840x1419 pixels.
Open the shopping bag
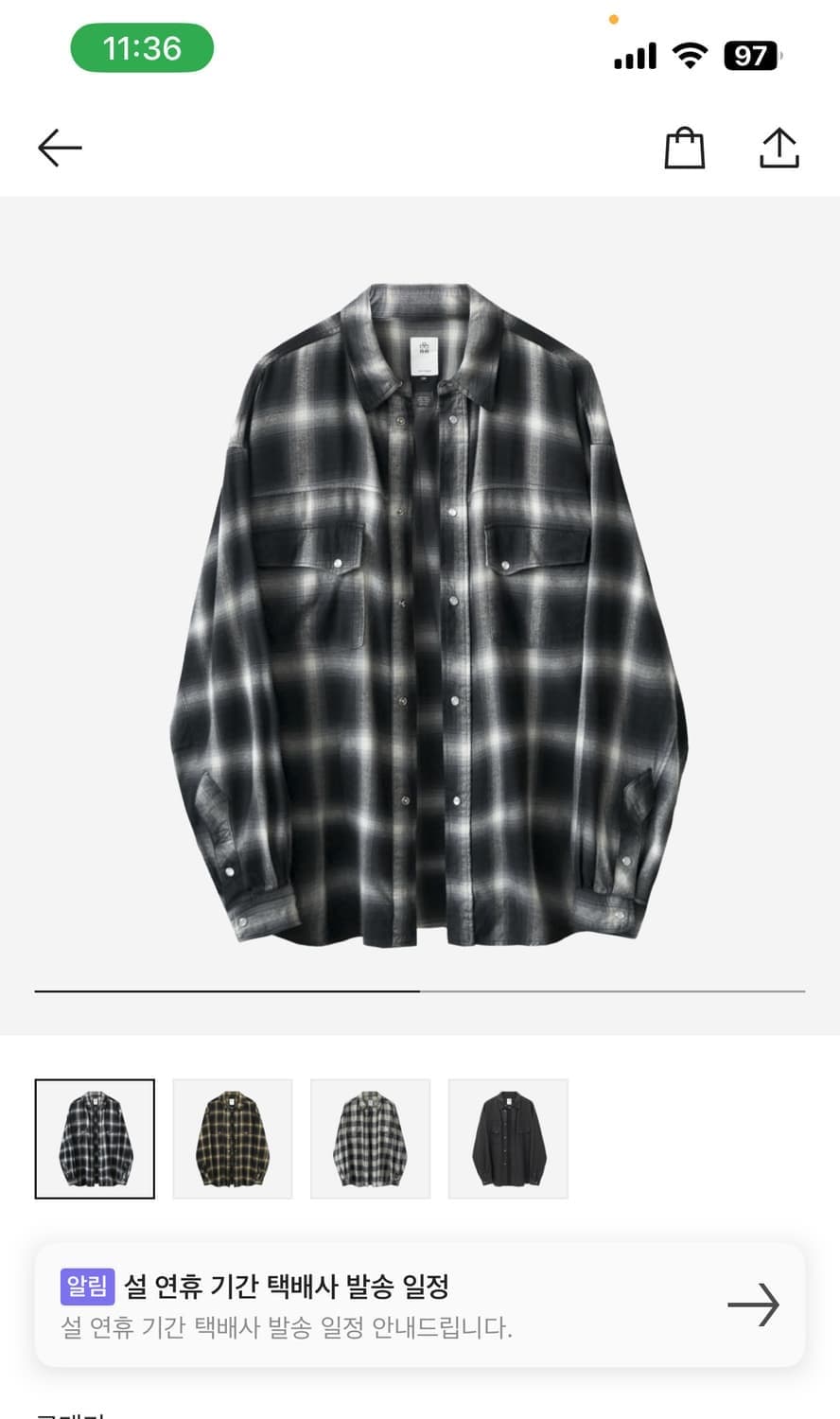(684, 149)
